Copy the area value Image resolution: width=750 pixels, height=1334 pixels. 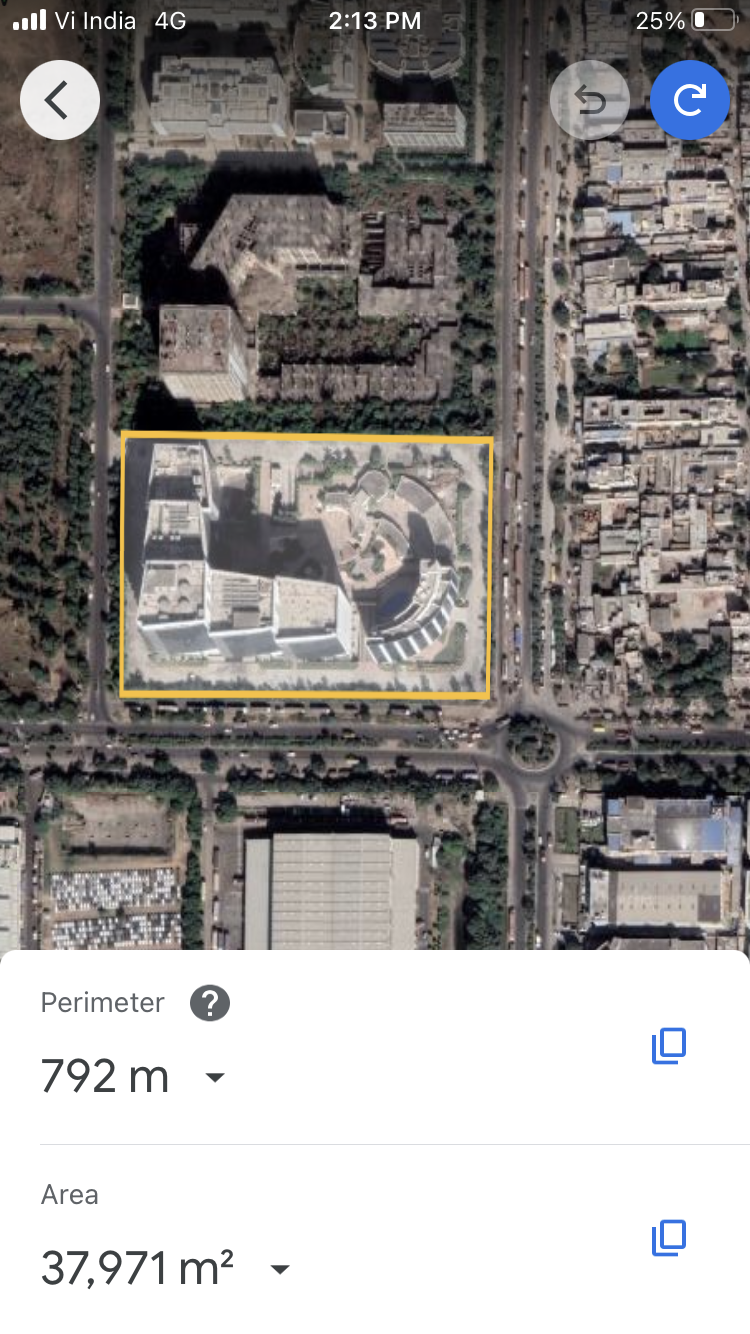pyautogui.click(x=669, y=1238)
